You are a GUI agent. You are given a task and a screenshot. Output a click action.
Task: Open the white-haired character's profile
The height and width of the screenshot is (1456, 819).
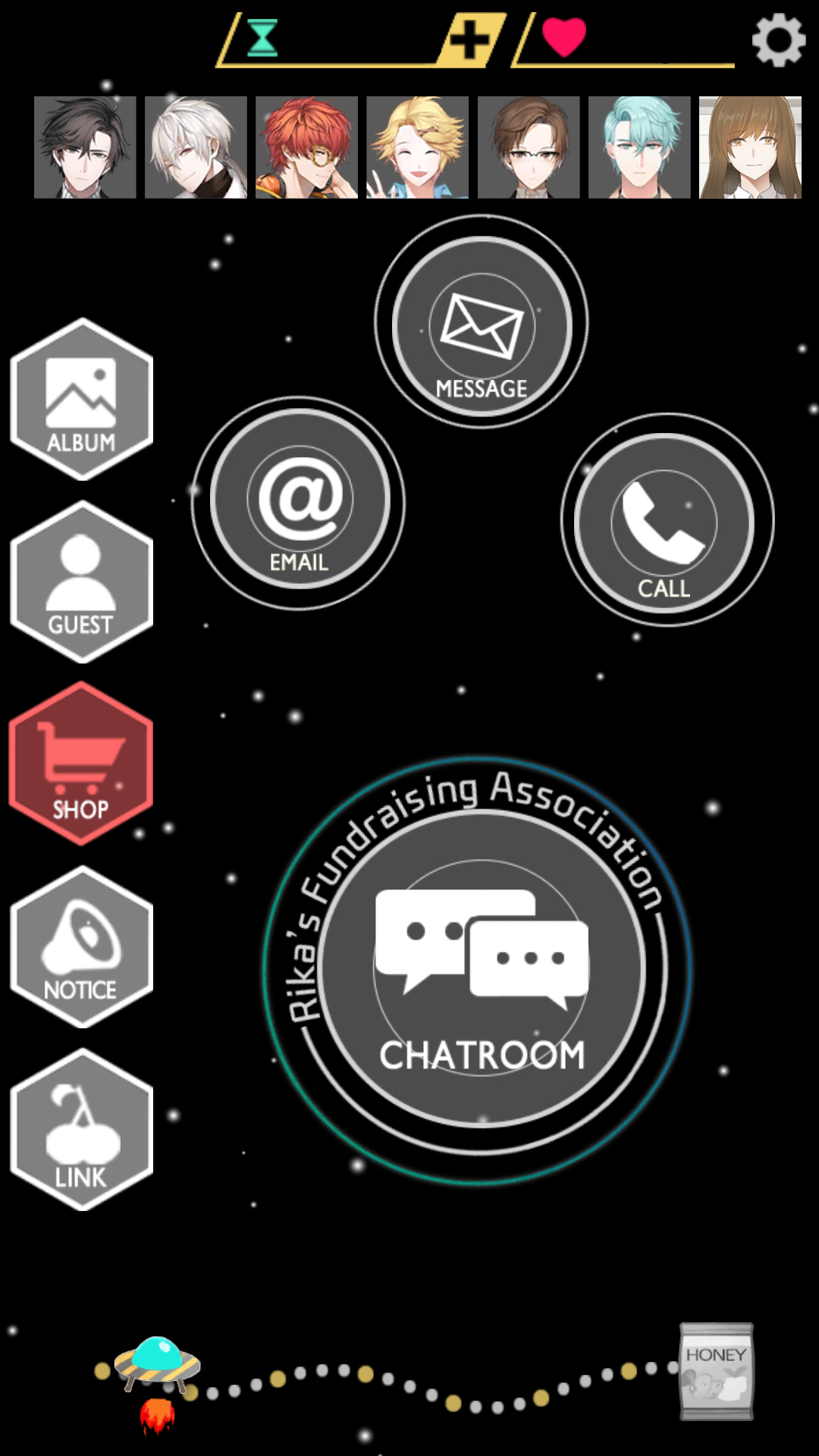click(196, 147)
